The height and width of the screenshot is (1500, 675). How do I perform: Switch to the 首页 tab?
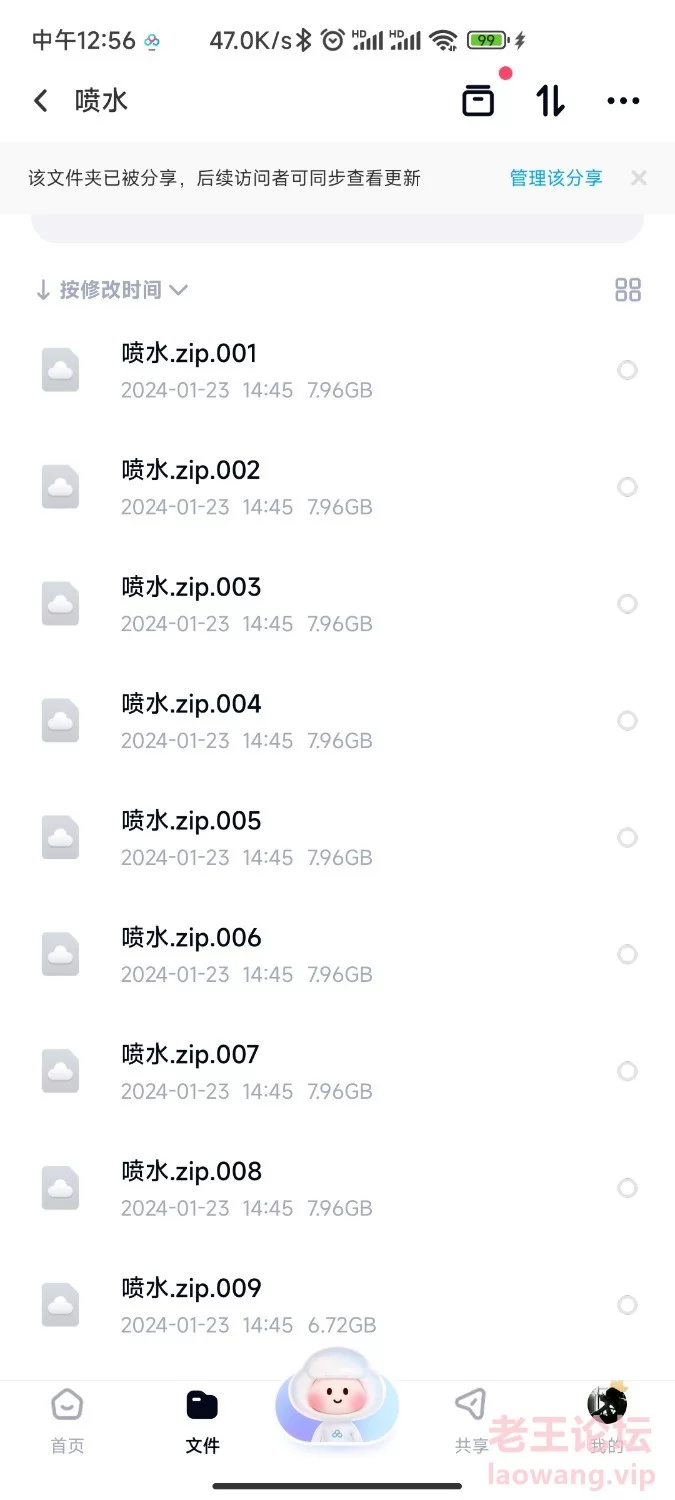point(67,1421)
